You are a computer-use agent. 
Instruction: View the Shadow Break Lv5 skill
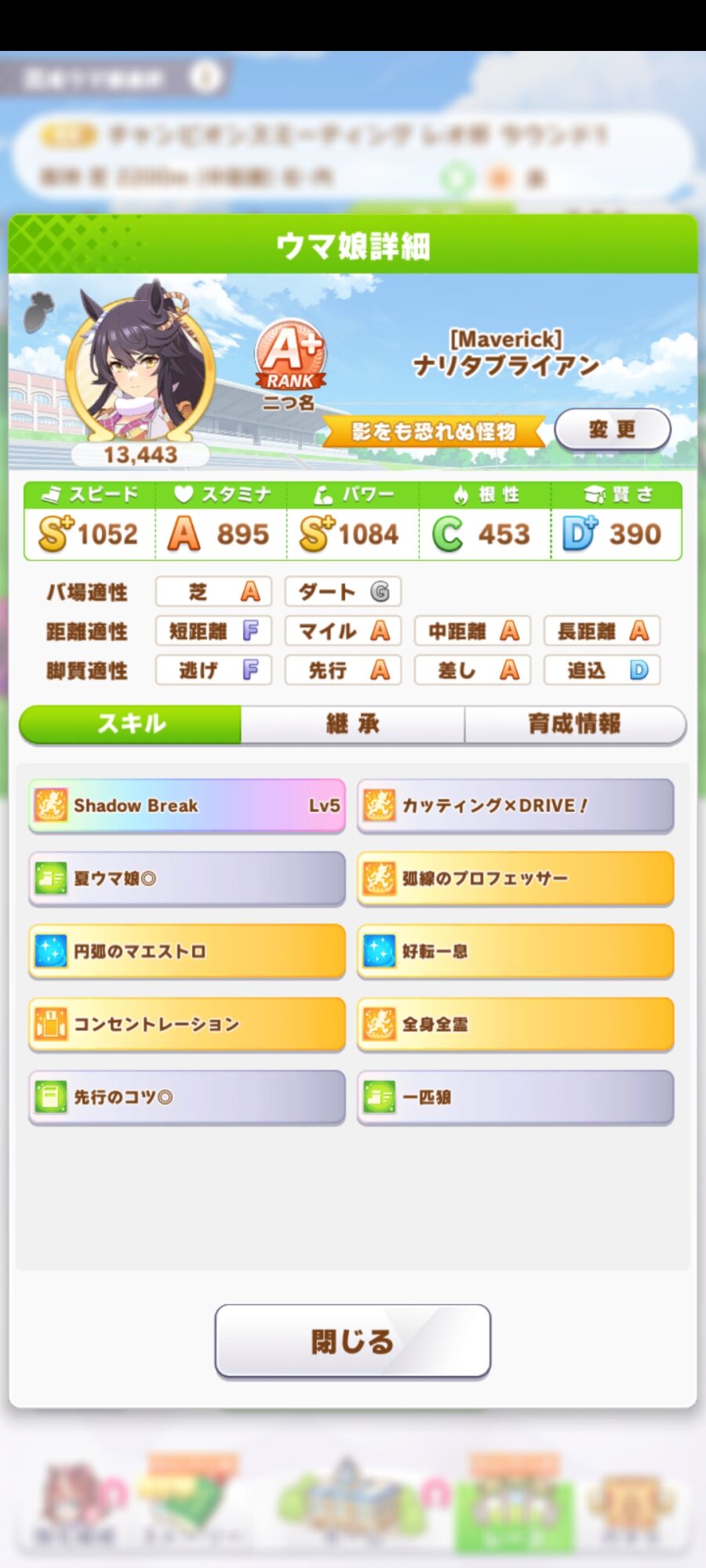pos(187,805)
